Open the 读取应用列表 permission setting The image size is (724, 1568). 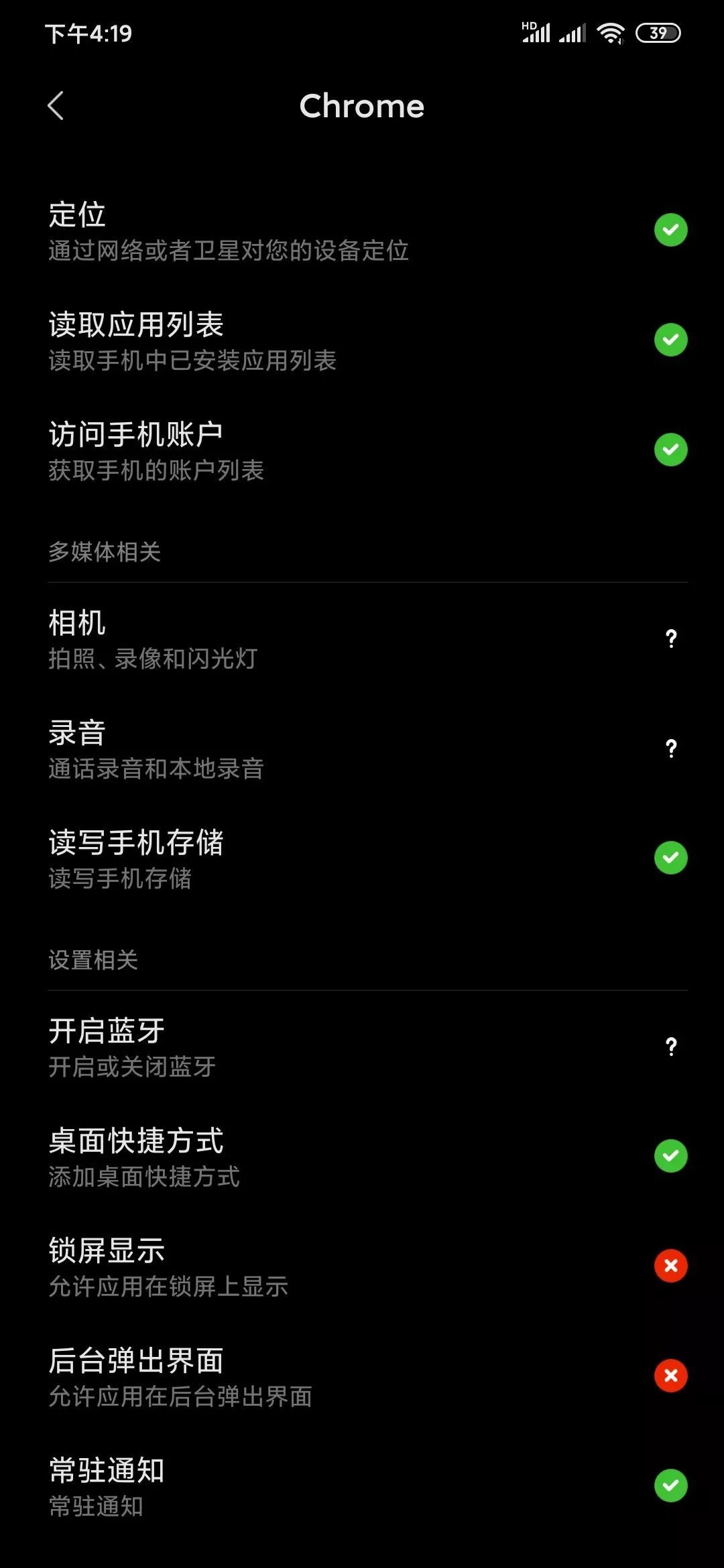(x=362, y=340)
